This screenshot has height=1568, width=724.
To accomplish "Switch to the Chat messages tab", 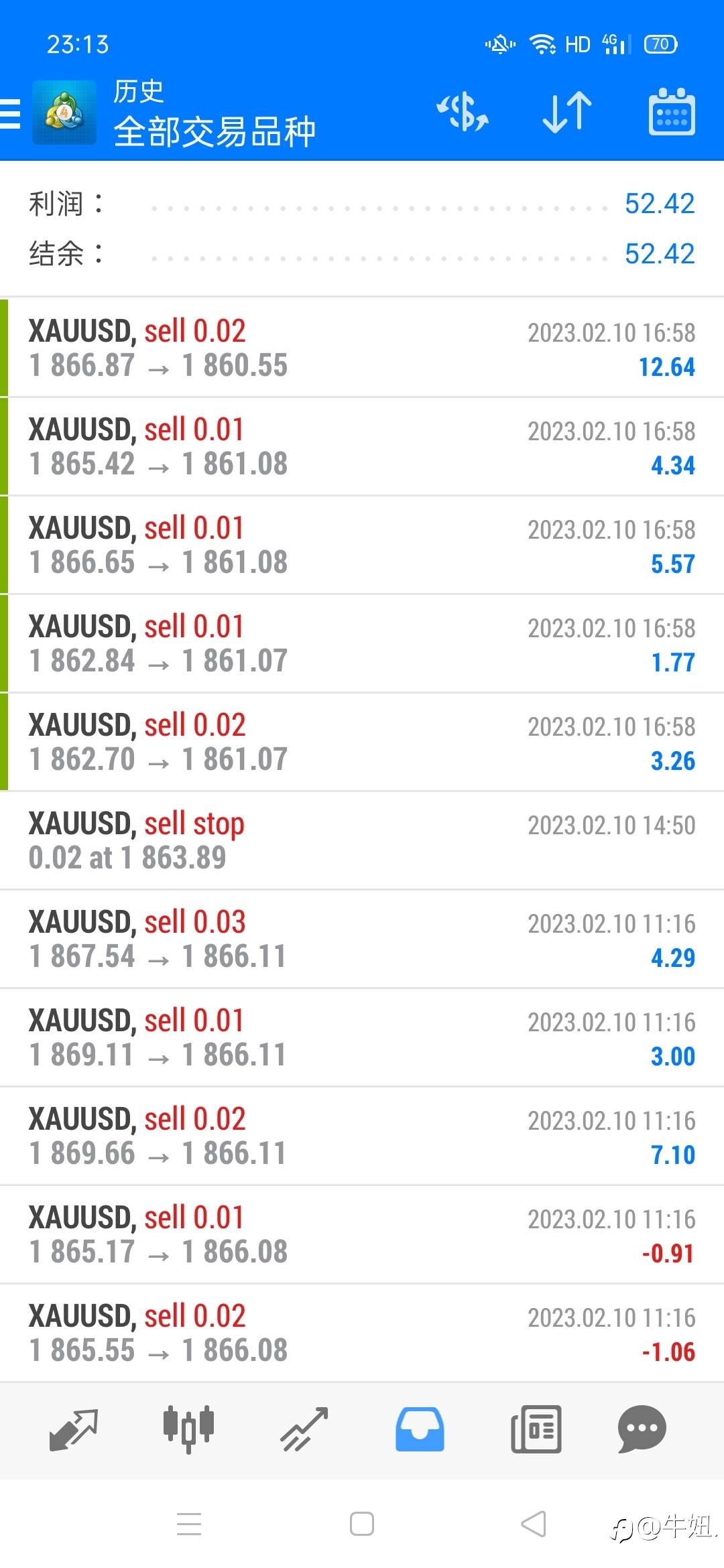I will click(x=642, y=1429).
